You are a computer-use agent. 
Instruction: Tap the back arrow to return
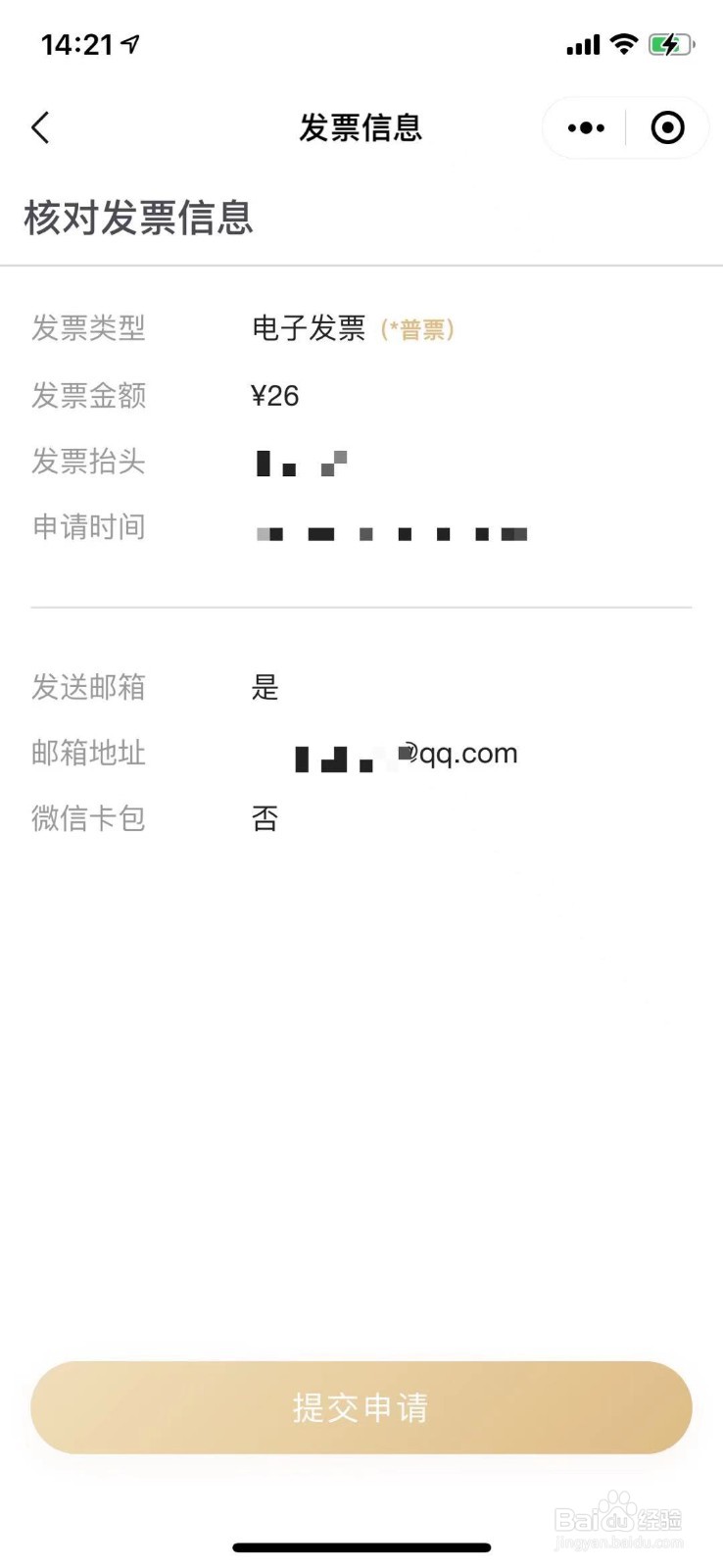click(x=39, y=127)
